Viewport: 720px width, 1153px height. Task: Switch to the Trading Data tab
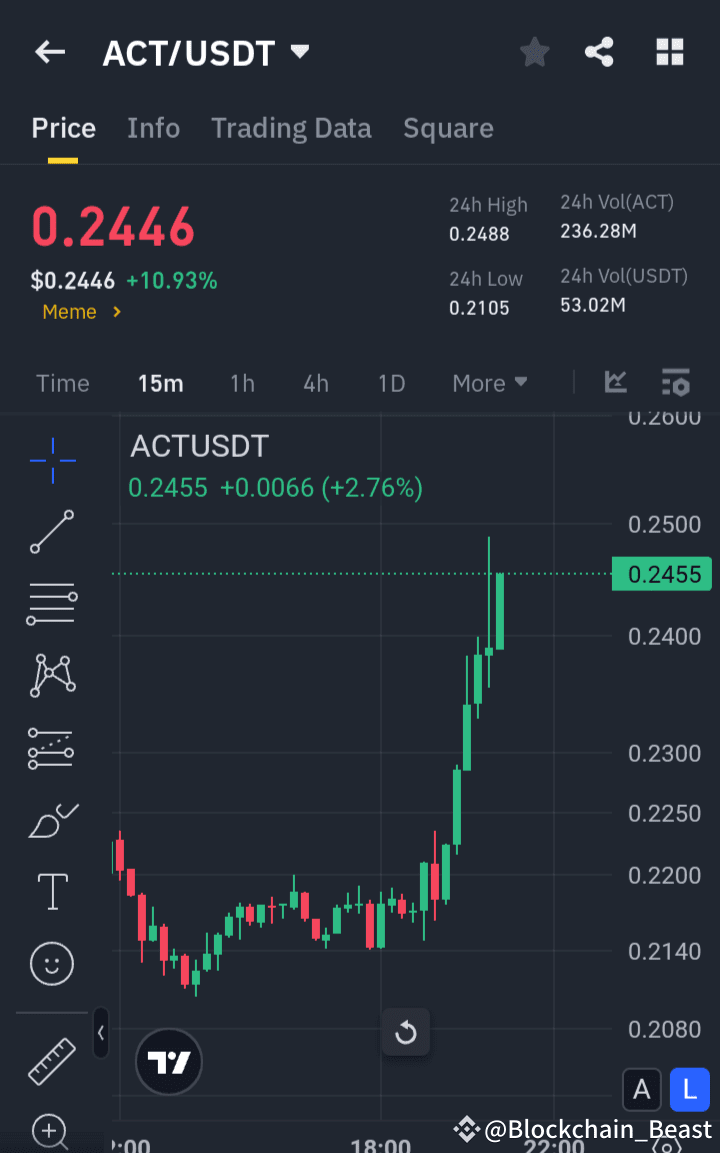[x=291, y=128]
